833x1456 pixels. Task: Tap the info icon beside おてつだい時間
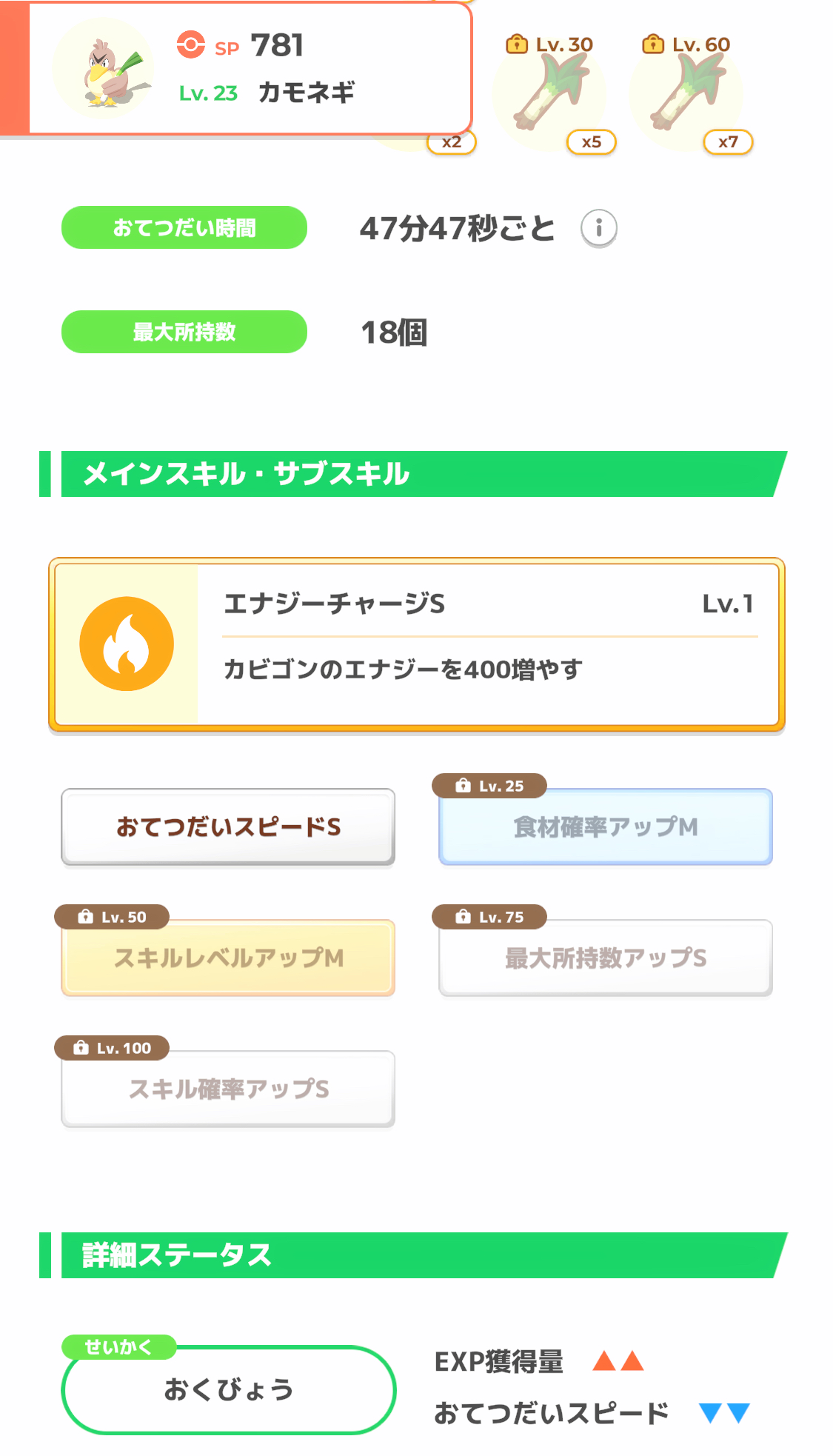click(598, 228)
